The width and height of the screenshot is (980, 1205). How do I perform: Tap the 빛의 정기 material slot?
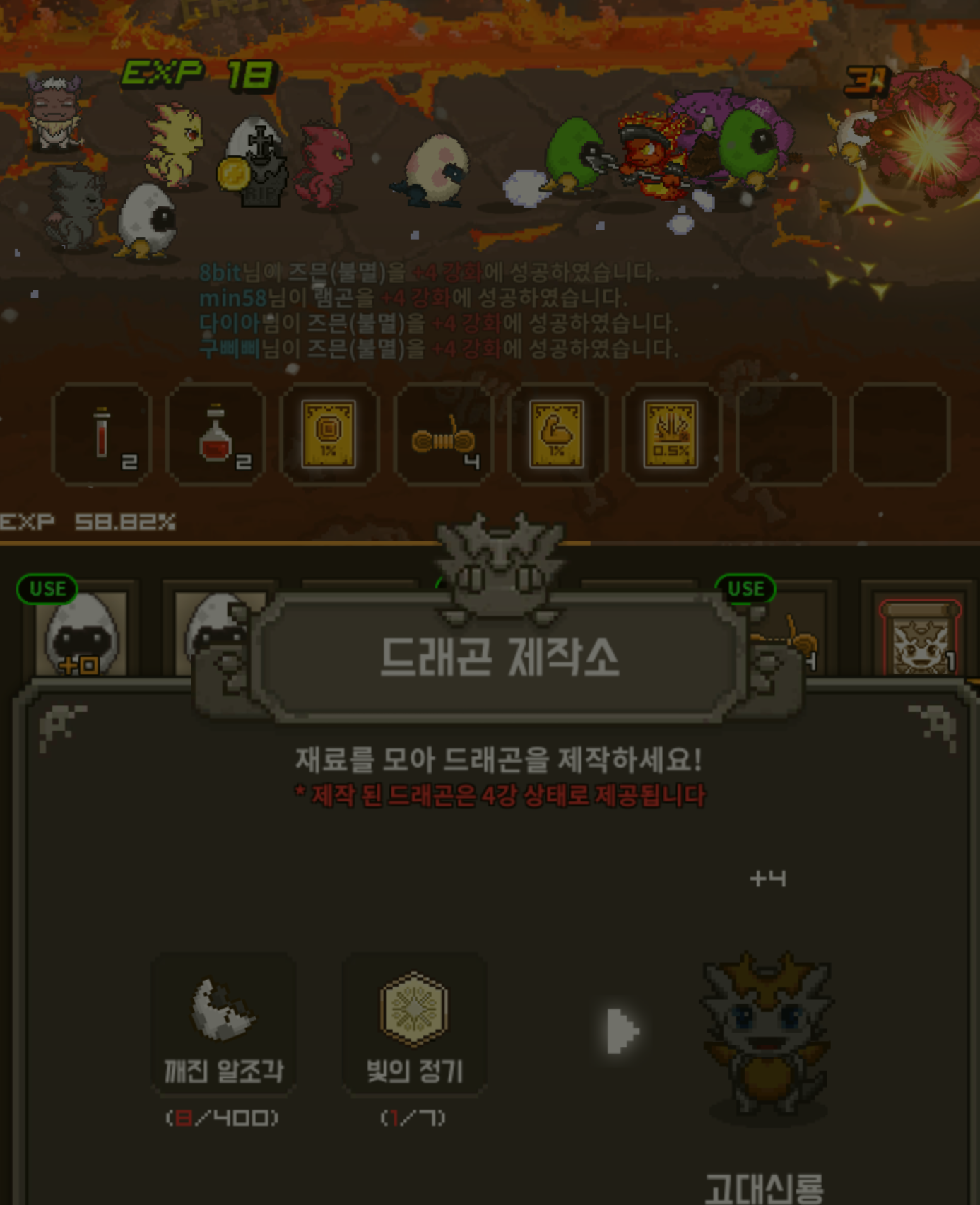[415, 1022]
